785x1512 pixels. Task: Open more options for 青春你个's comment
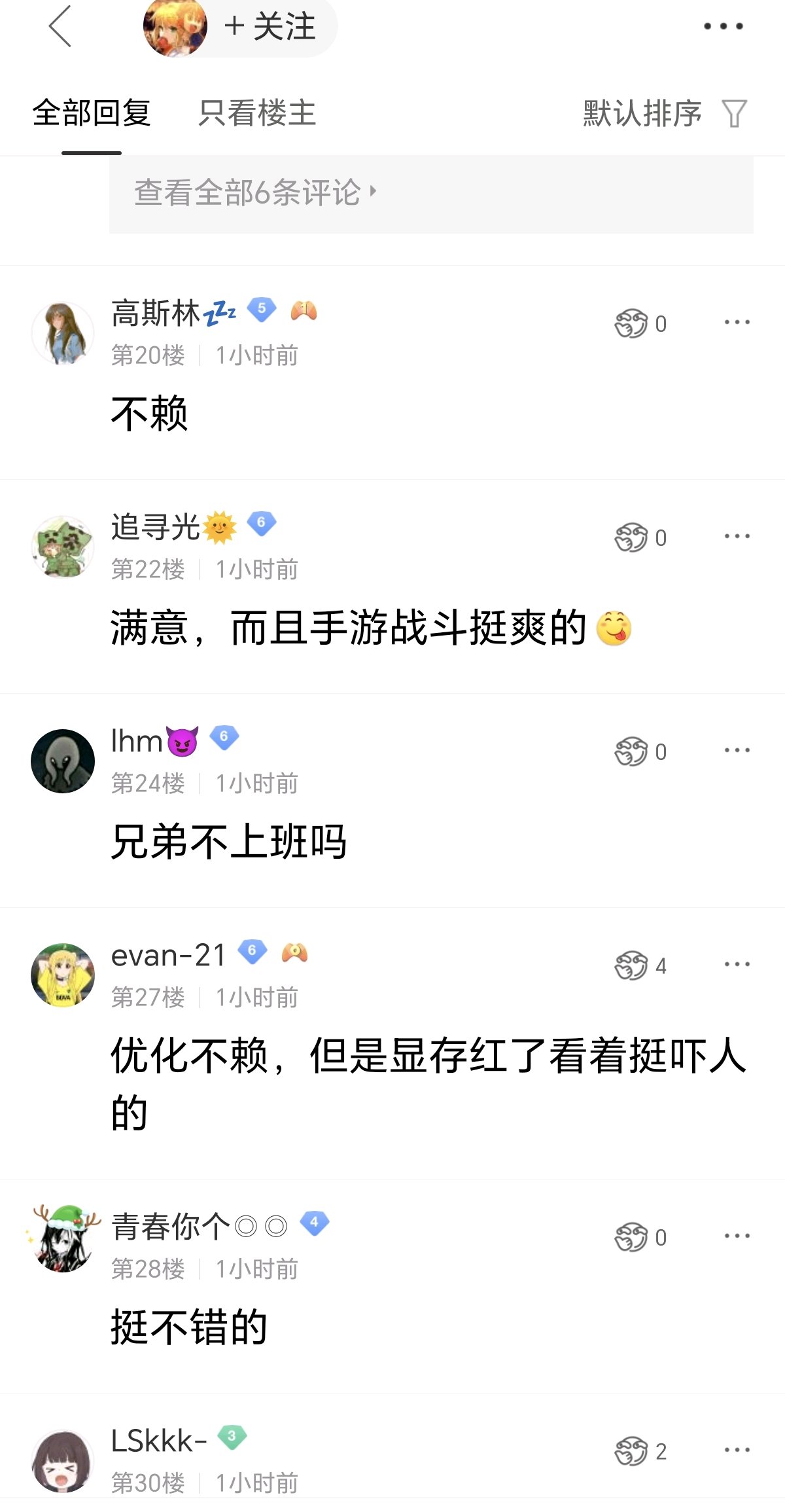737,1236
